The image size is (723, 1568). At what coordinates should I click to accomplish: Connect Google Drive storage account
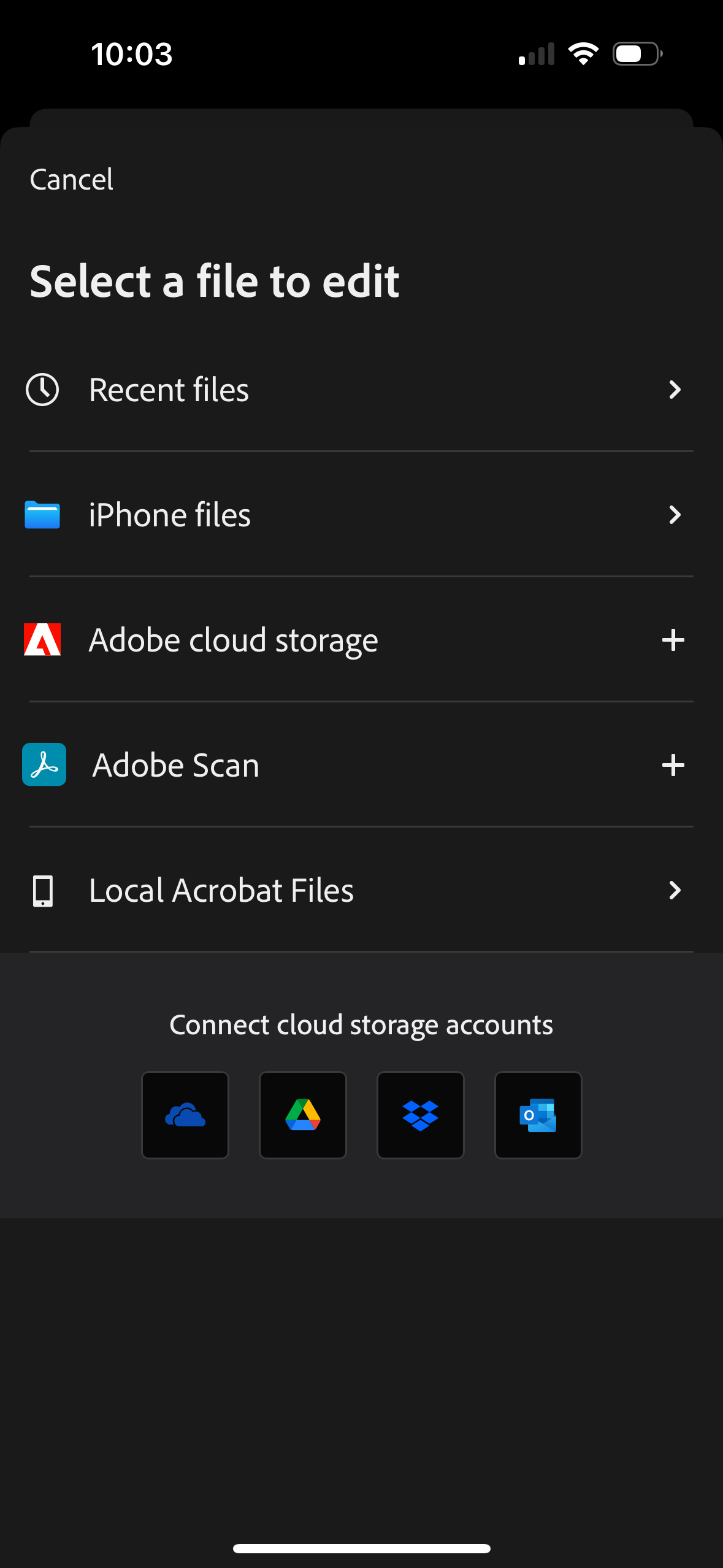(x=302, y=1115)
